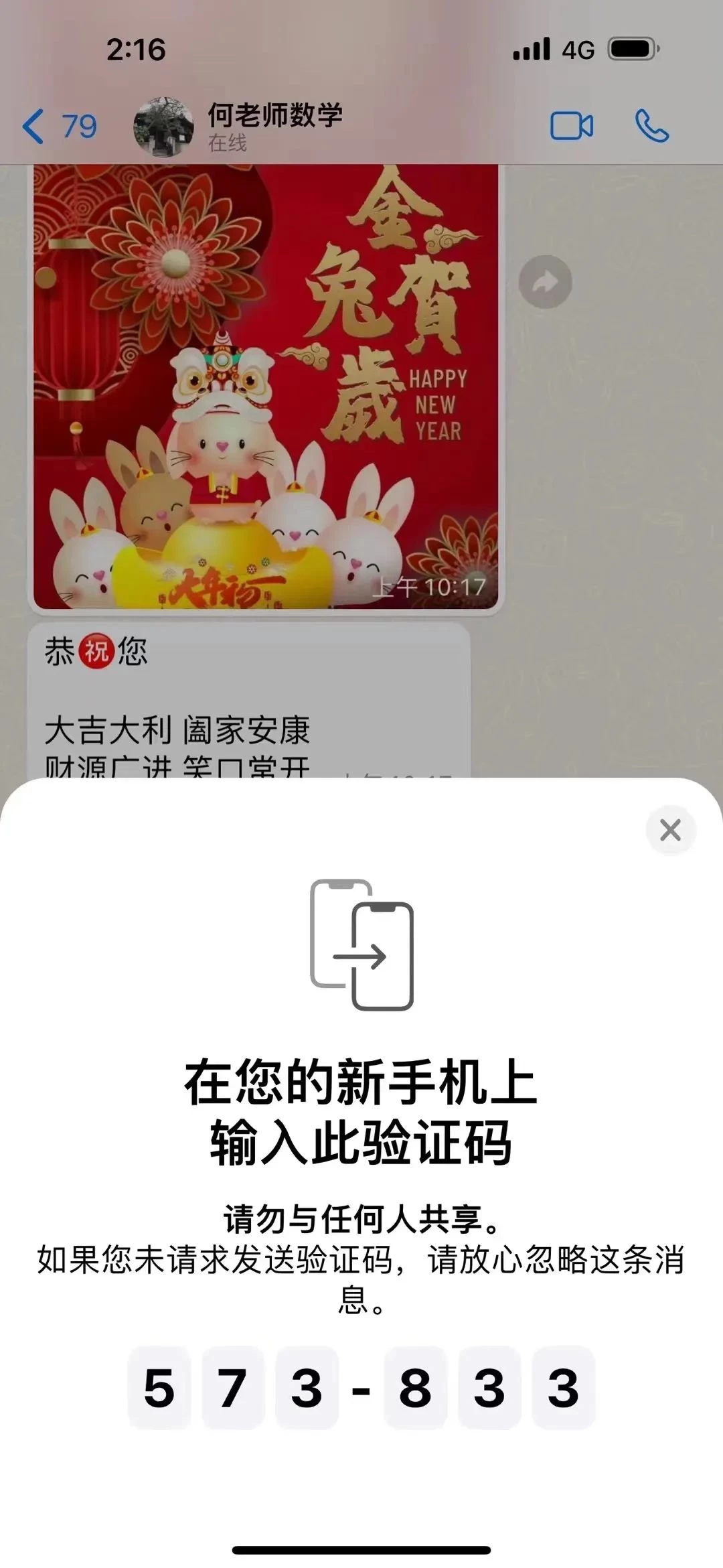723x1568 pixels.
Task: Go back to the chat list
Action: tap(59, 126)
